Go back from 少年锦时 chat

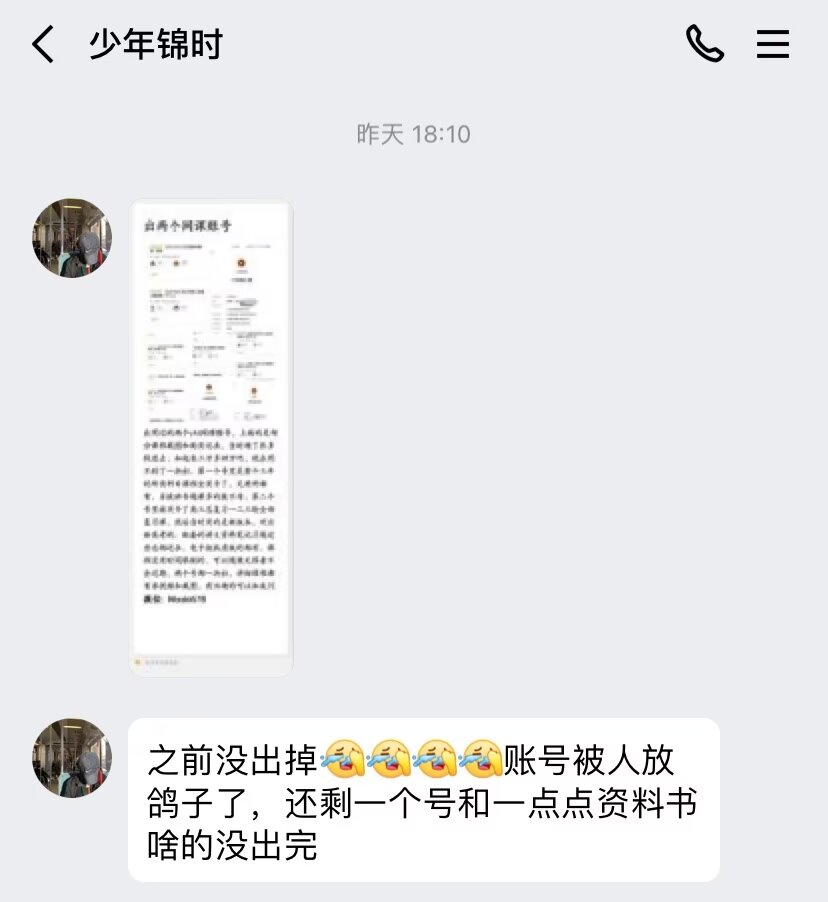pyautogui.click(x=42, y=45)
